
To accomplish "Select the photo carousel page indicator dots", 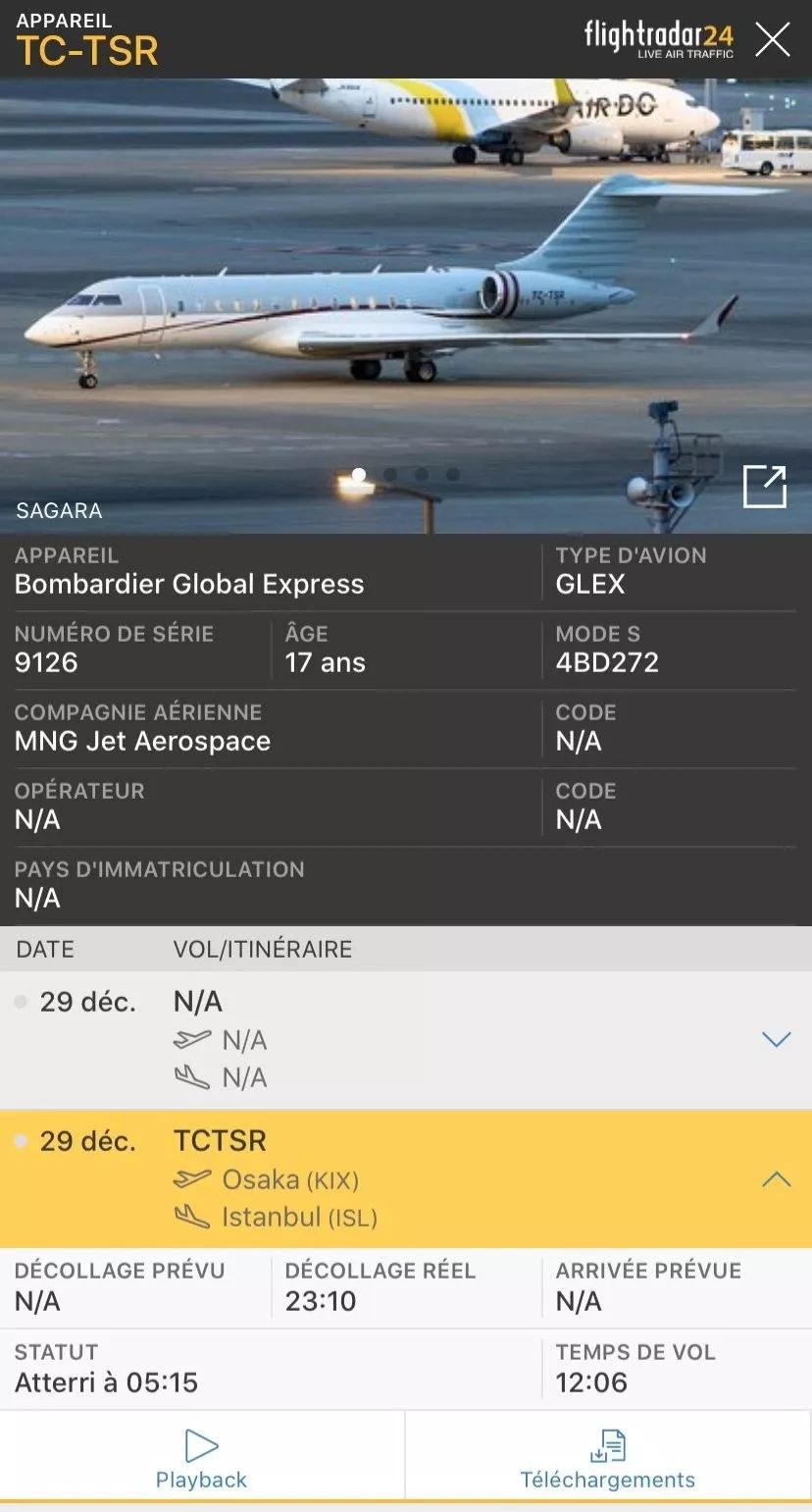I will click(406, 475).
